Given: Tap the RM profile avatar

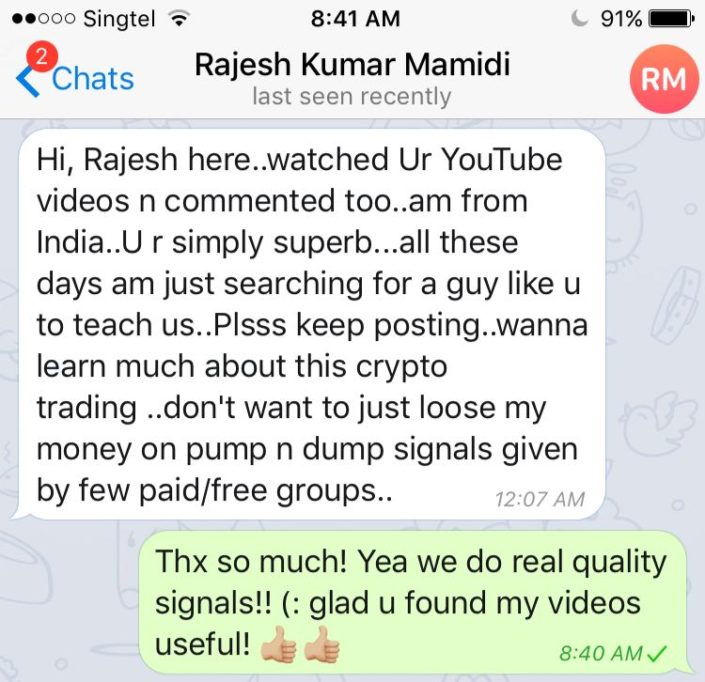Looking at the screenshot, I should coord(663,78).
